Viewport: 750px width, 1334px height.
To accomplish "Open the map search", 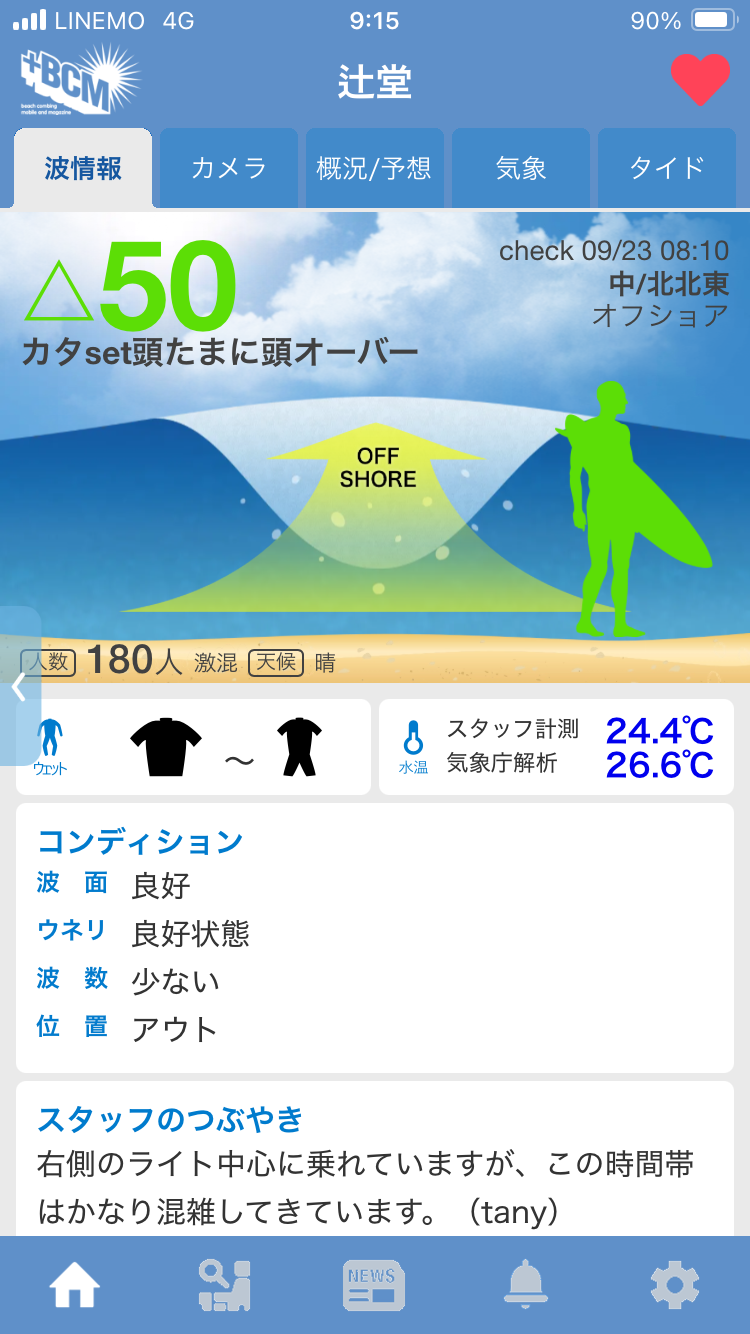I will pos(225,1284).
